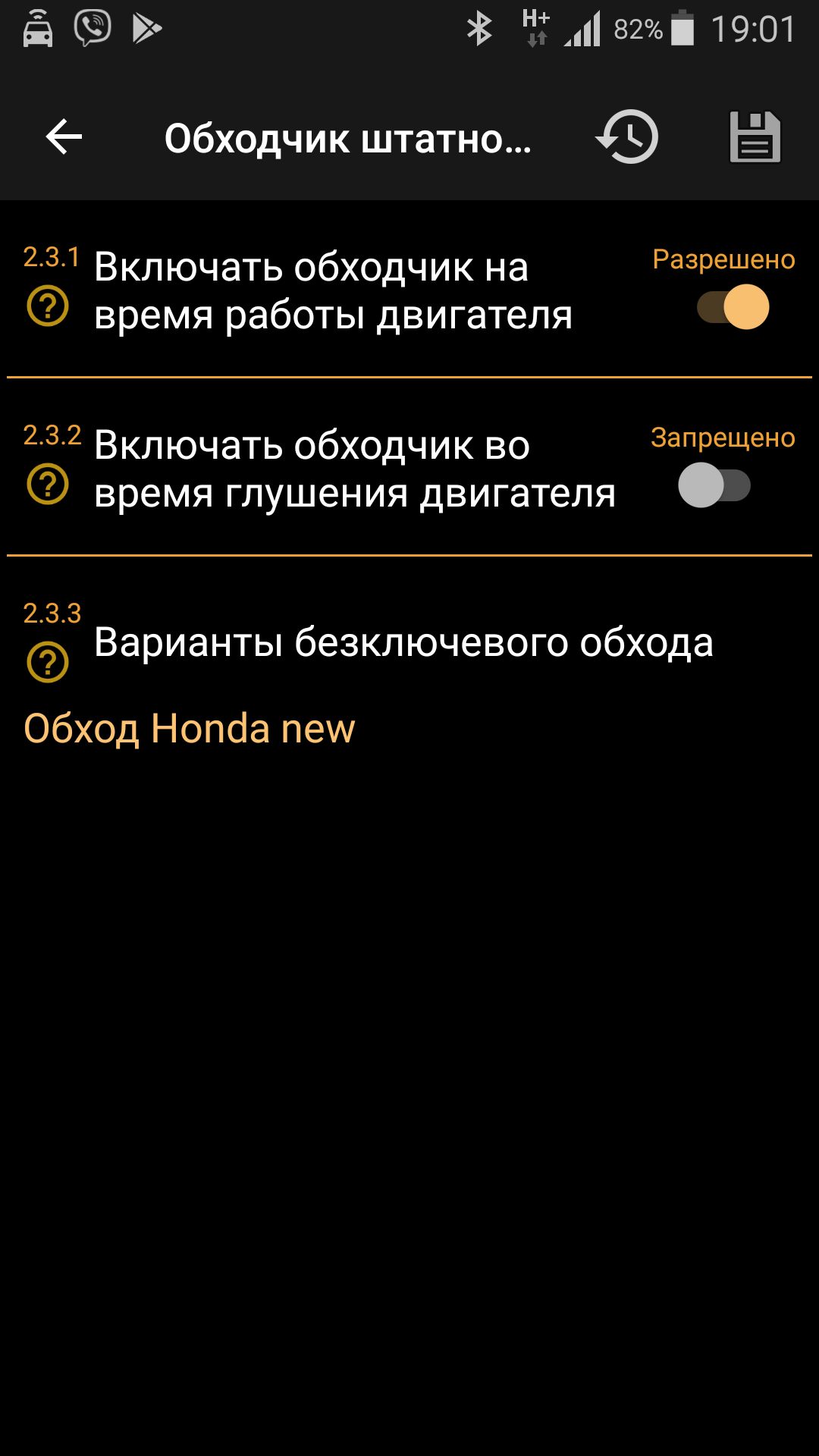The height and width of the screenshot is (1456, 819).
Task: Save settings with the floppy disk icon
Action: [755, 137]
